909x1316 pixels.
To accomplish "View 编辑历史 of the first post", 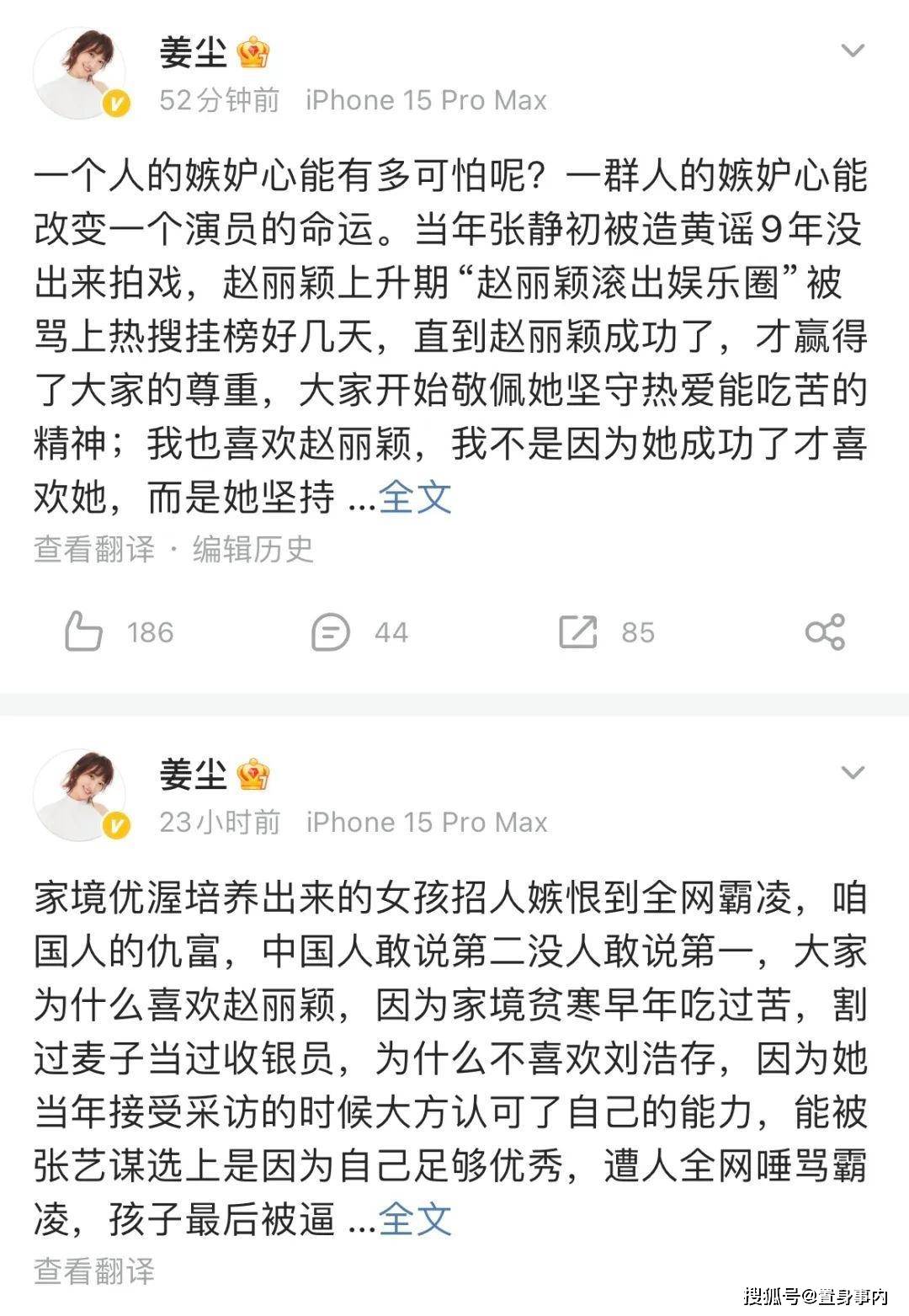I will click(x=252, y=549).
